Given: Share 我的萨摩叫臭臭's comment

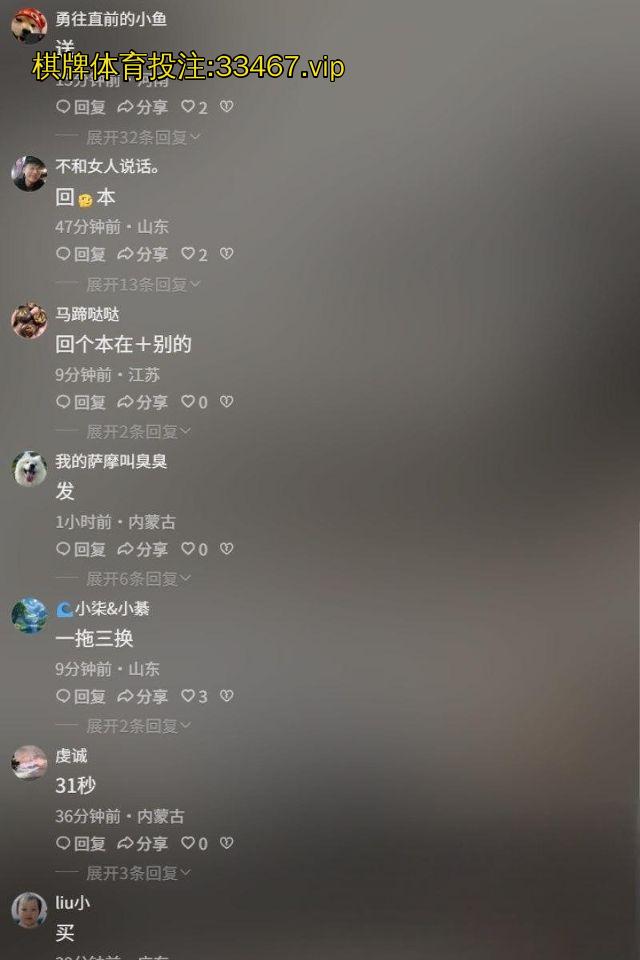Looking at the screenshot, I should click(x=142, y=549).
